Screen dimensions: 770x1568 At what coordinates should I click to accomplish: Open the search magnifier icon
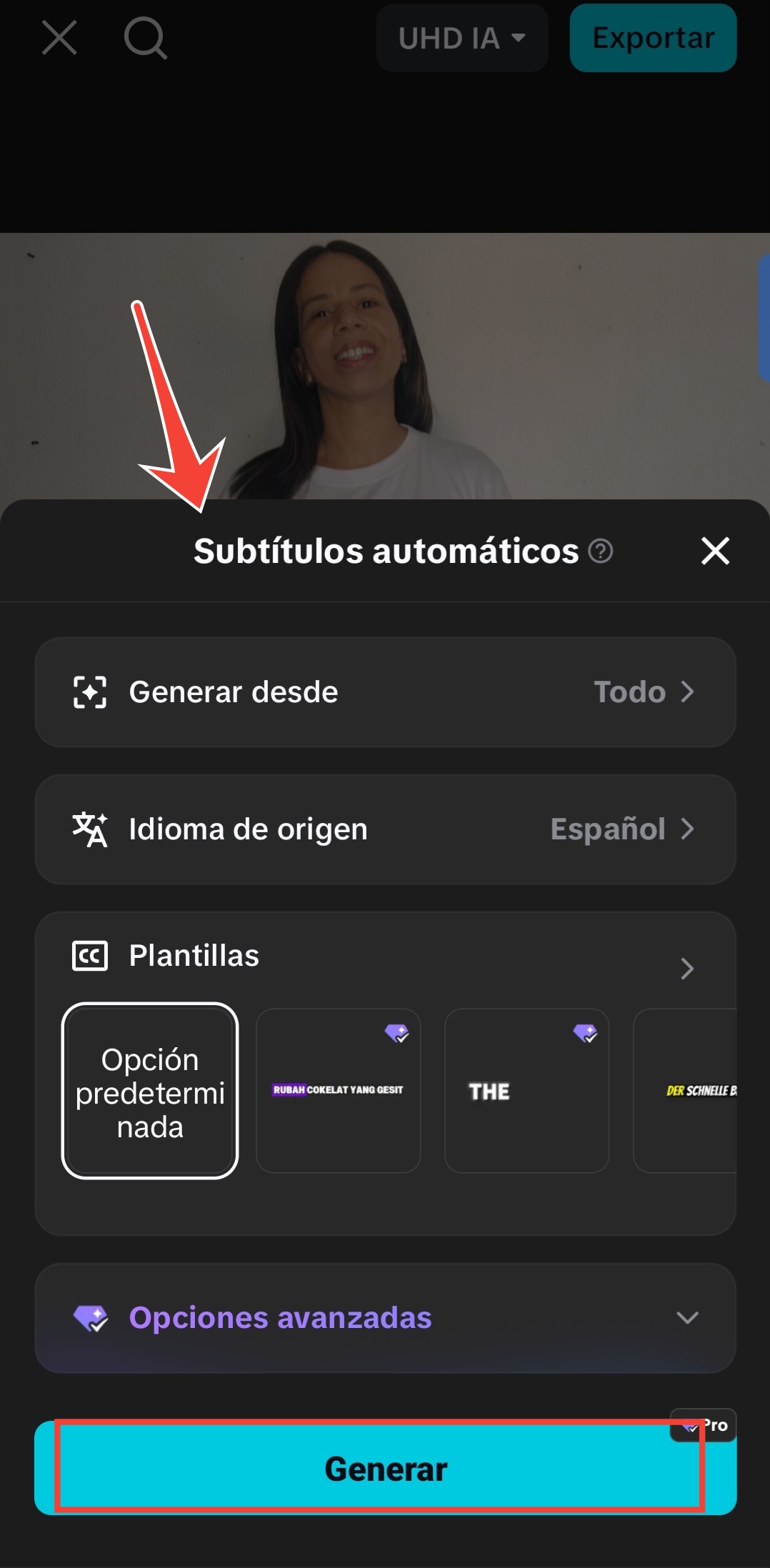pos(146,38)
